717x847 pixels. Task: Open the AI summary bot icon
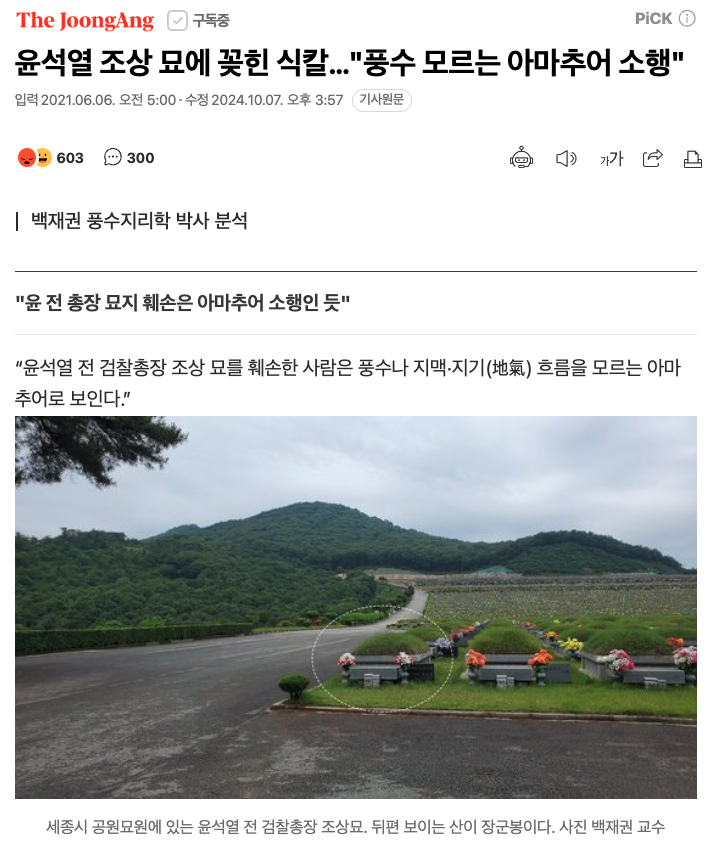pos(521,158)
